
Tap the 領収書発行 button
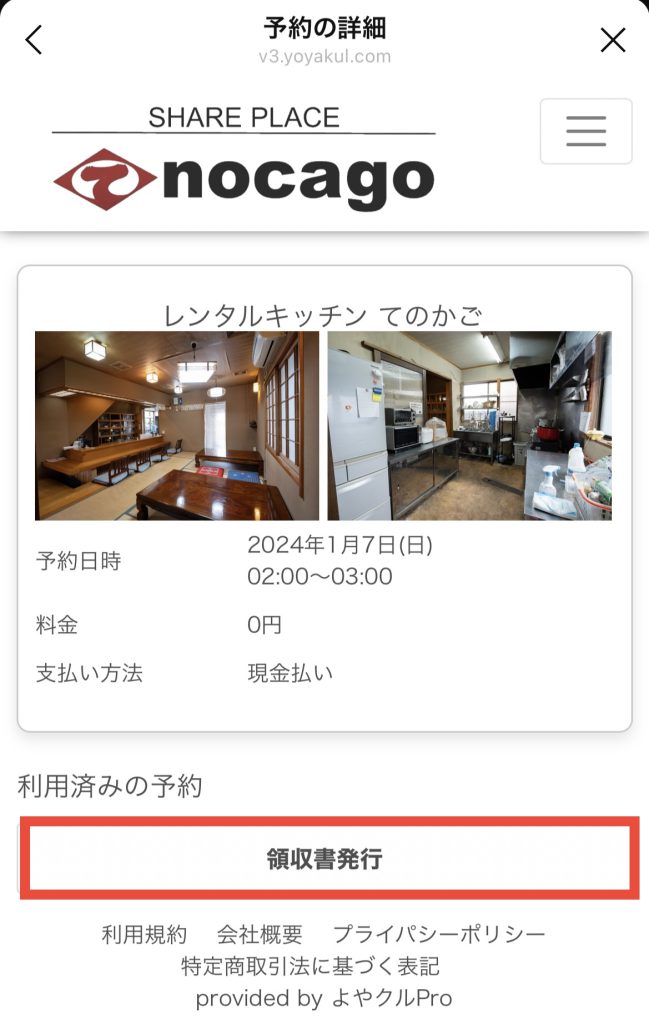[325, 859]
